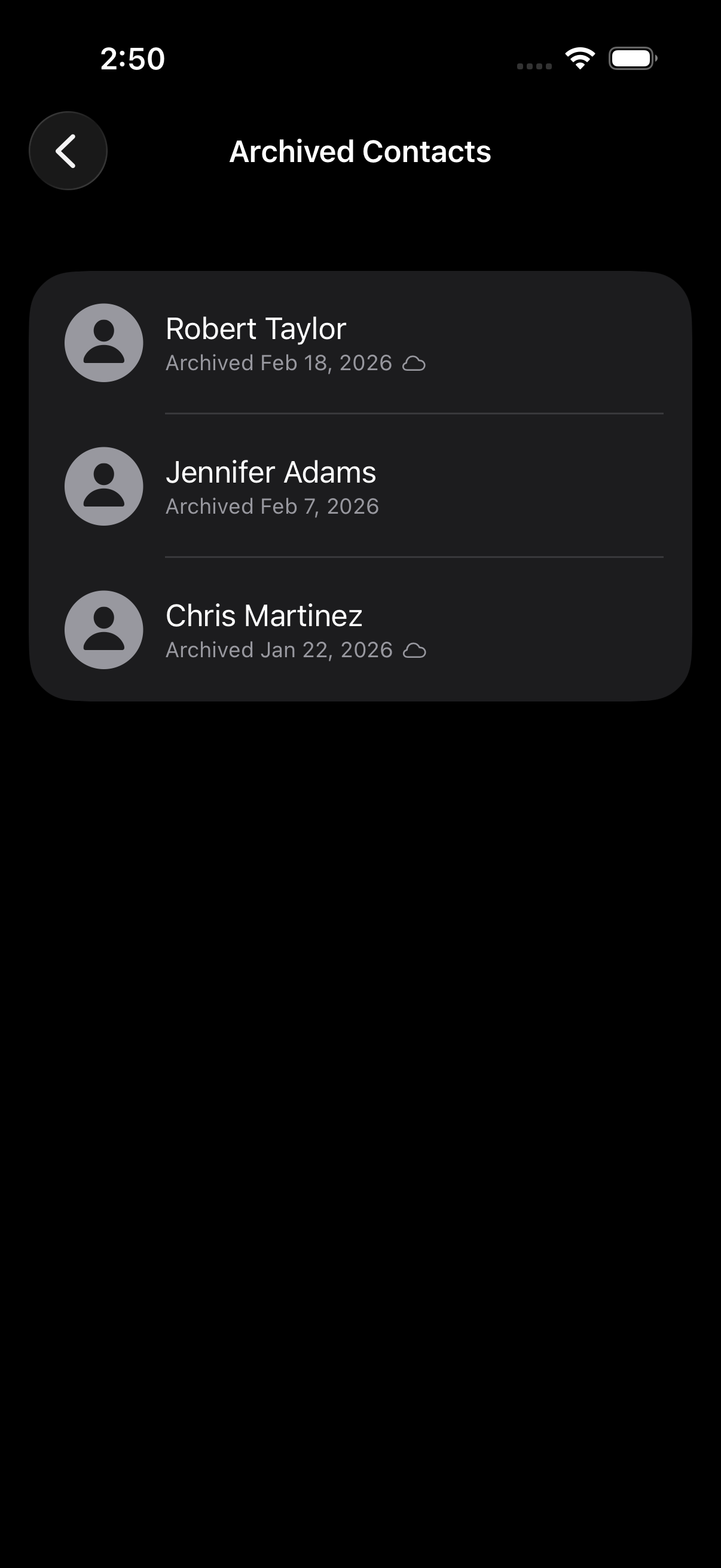
Task: Select Robert Taylor's avatar picture
Action: [104, 343]
